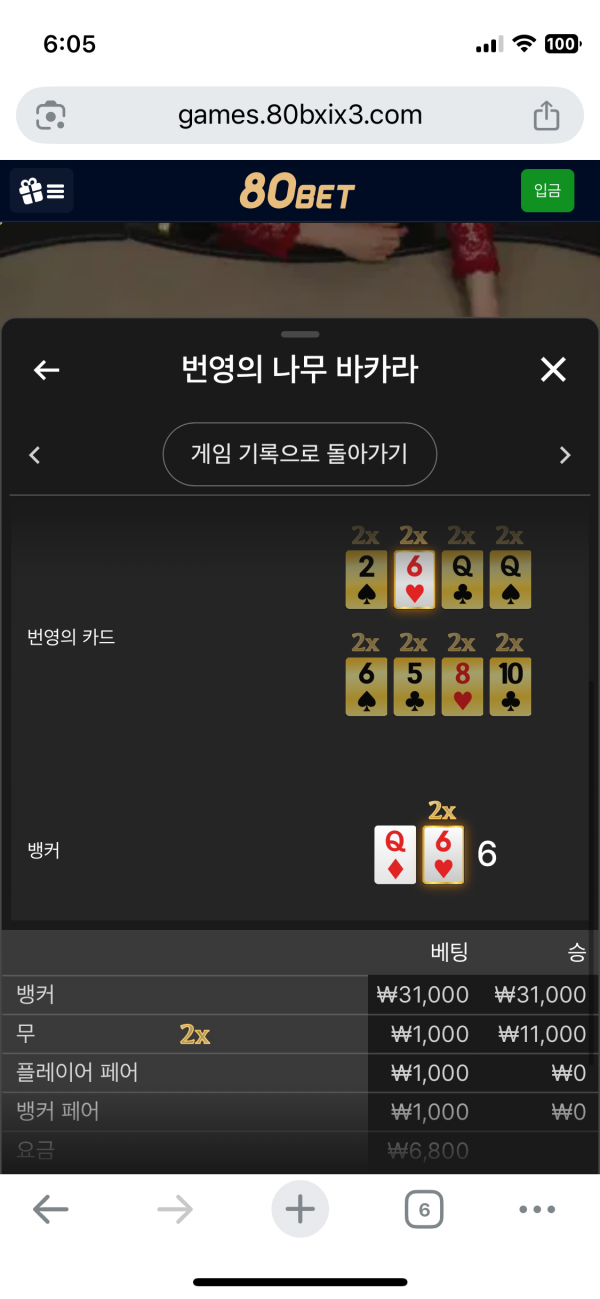The height and width of the screenshot is (1299, 600).
Task: Open the camera search icon in address bar
Action: pos(50,116)
